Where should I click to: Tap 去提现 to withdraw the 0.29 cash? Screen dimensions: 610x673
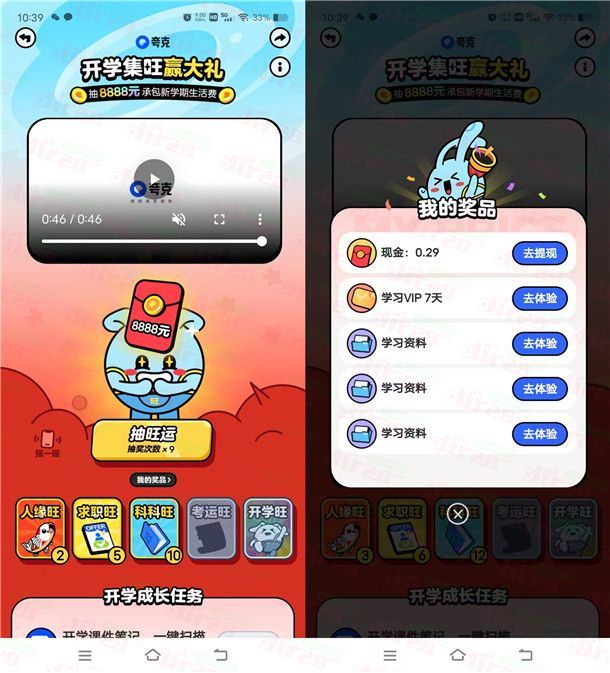[x=539, y=253]
